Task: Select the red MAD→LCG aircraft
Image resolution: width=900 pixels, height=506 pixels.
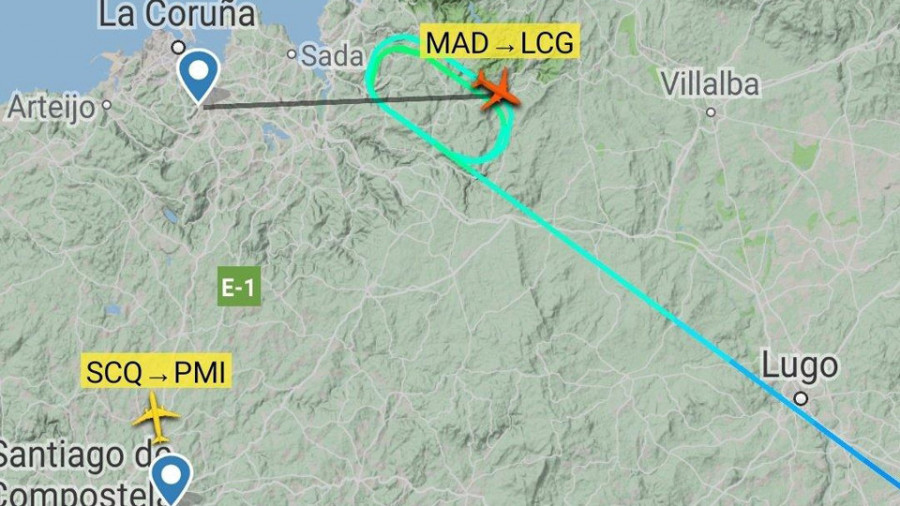Action: coord(497,90)
